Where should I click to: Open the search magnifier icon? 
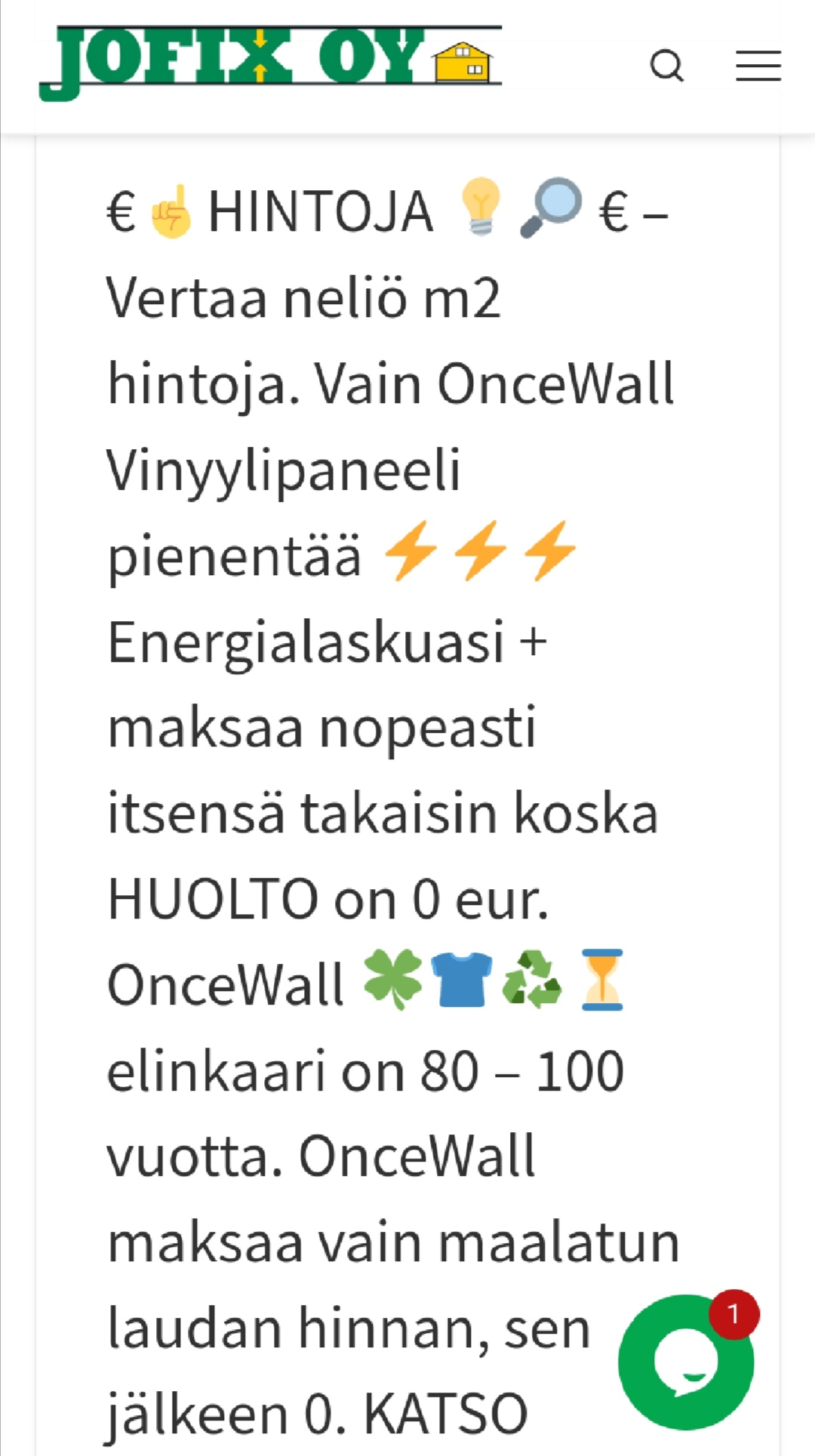(x=667, y=66)
